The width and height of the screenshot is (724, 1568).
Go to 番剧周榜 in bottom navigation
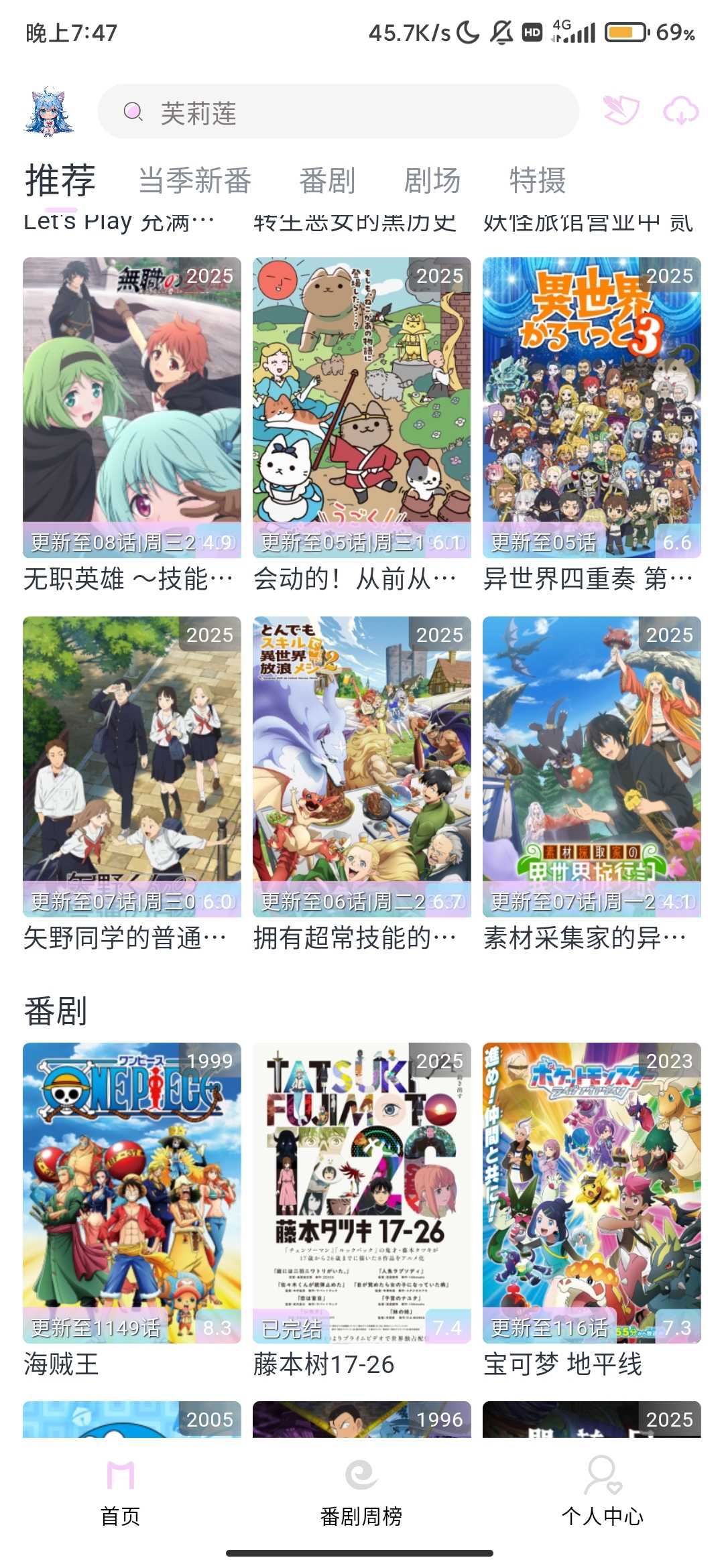[x=361, y=1492]
